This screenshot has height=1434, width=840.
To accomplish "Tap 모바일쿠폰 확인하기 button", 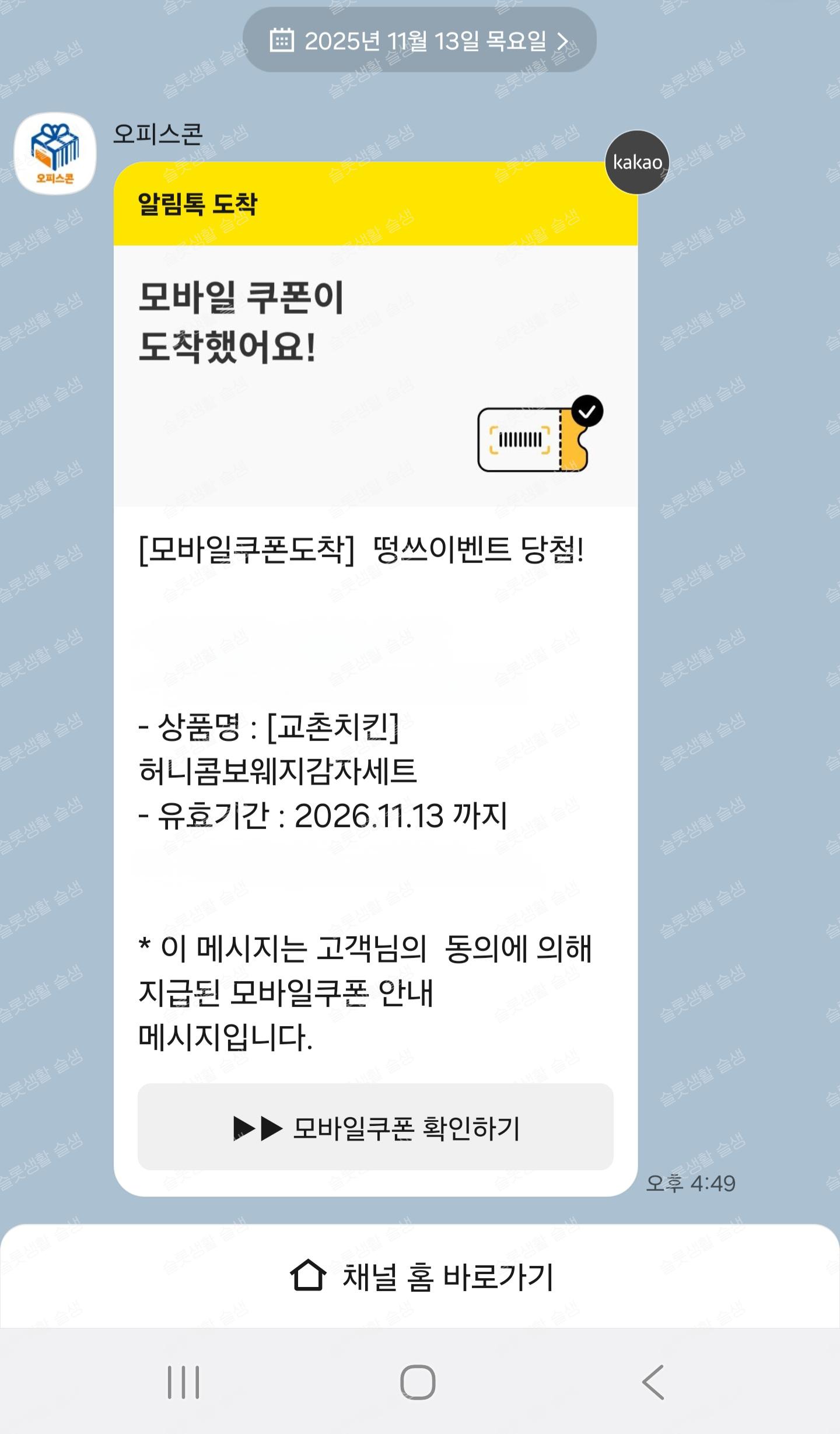I will 375,1127.
